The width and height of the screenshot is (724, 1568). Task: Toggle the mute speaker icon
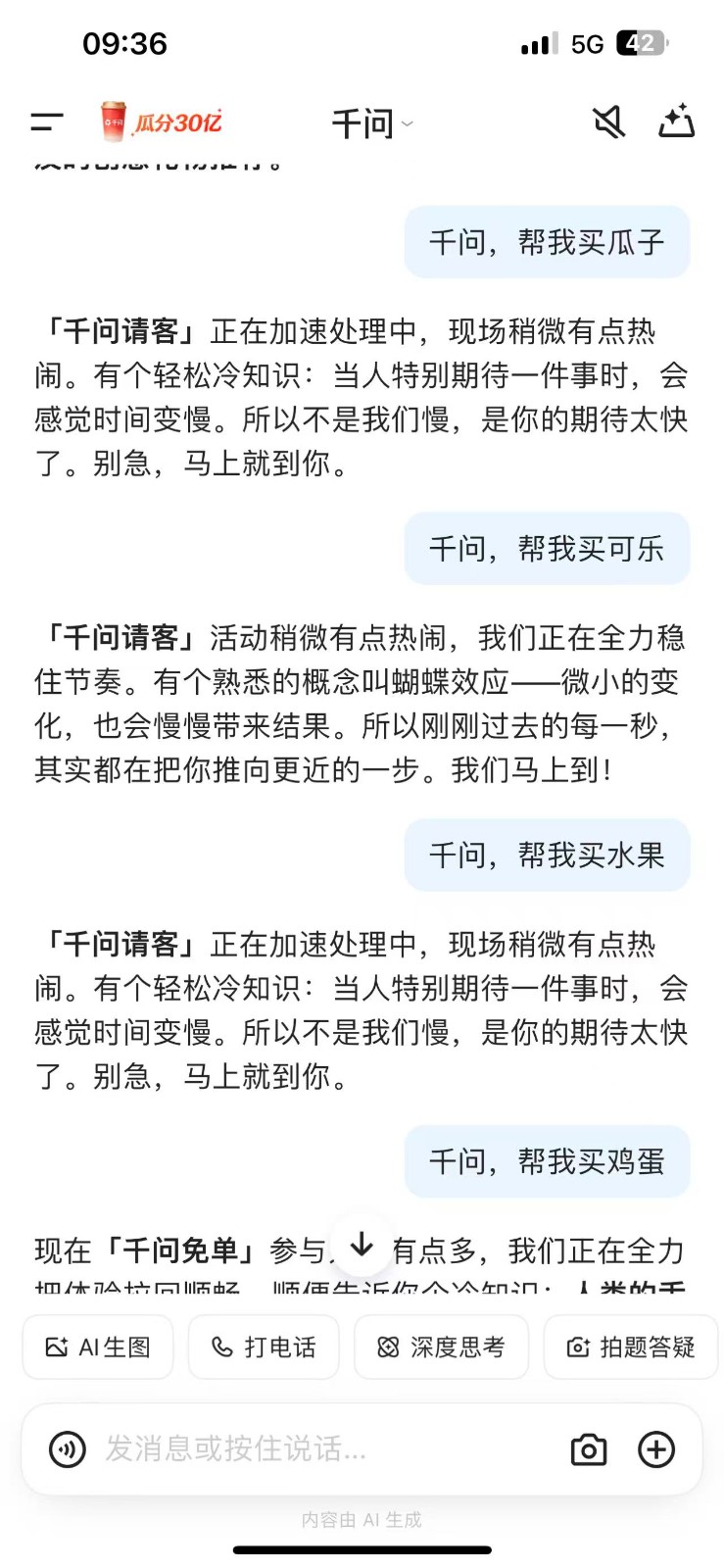(608, 122)
